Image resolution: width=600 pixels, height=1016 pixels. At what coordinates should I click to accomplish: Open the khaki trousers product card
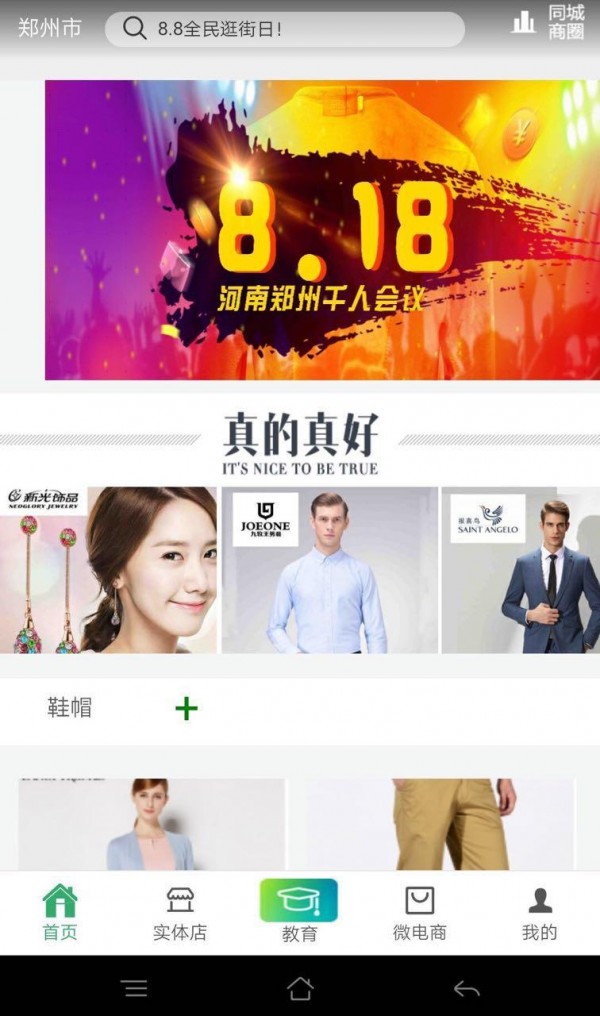[440, 825]
